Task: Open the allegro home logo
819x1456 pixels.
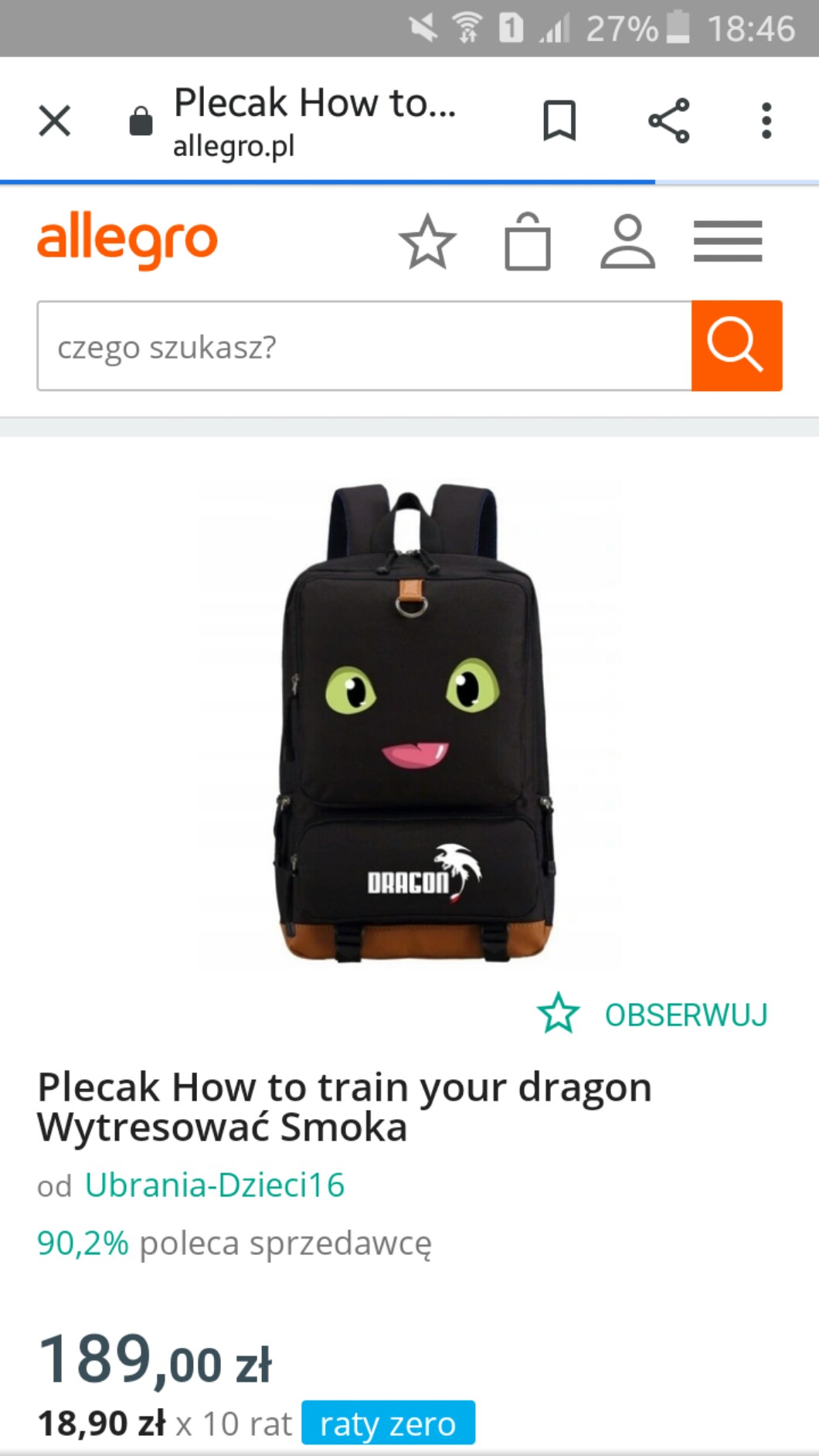Action: tap(127, 240)
